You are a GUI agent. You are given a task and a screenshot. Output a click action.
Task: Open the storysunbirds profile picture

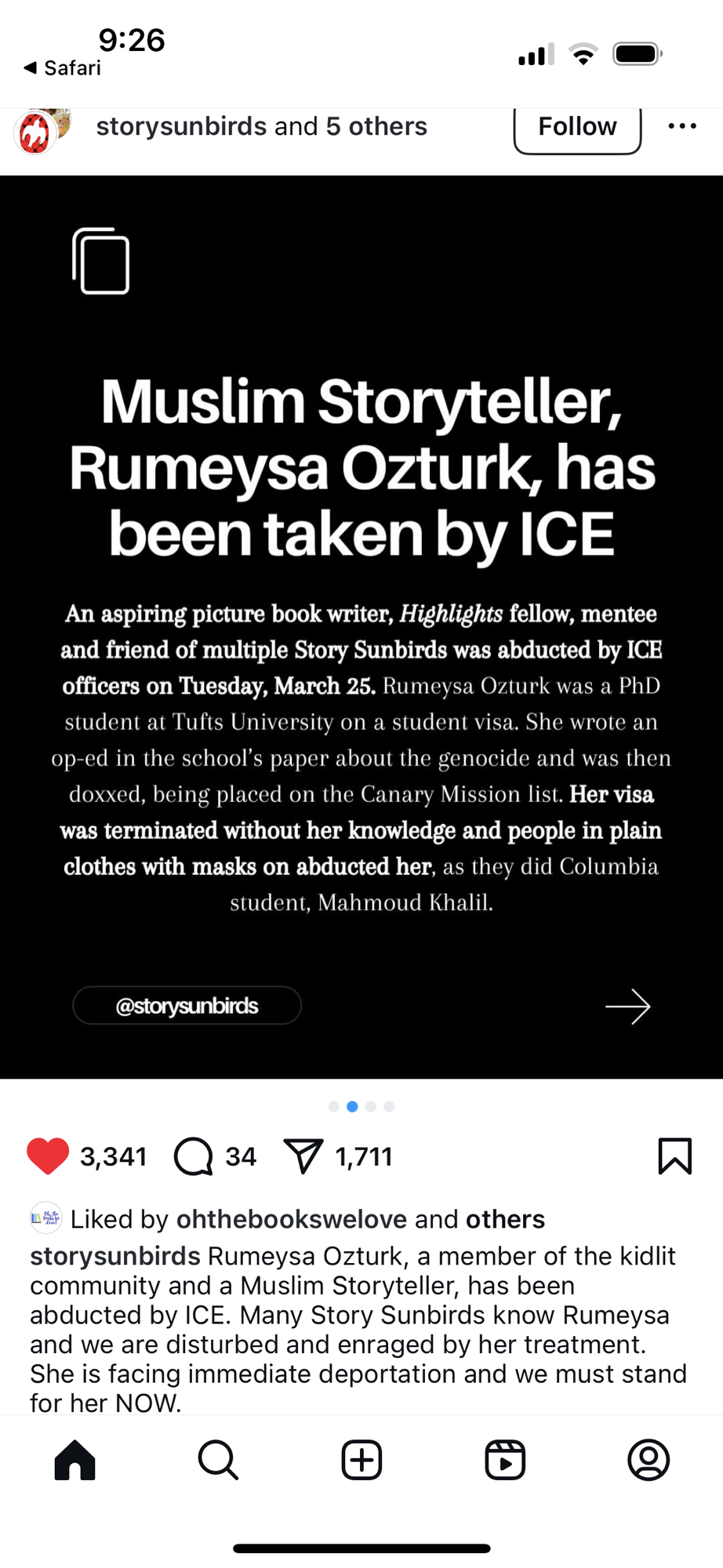[x=36, y=132]
